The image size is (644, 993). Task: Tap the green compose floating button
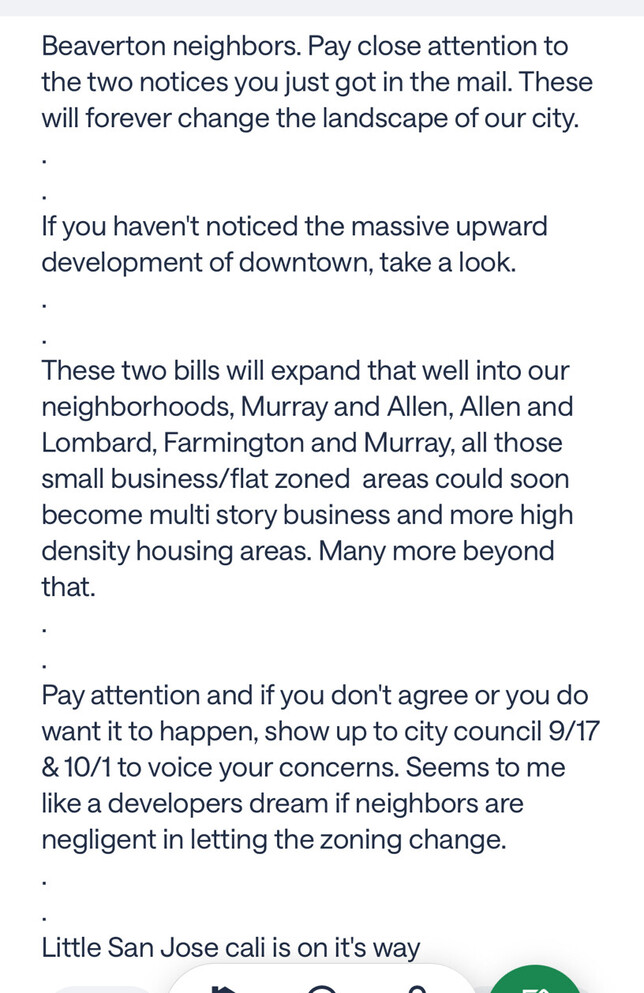[537, 981]
